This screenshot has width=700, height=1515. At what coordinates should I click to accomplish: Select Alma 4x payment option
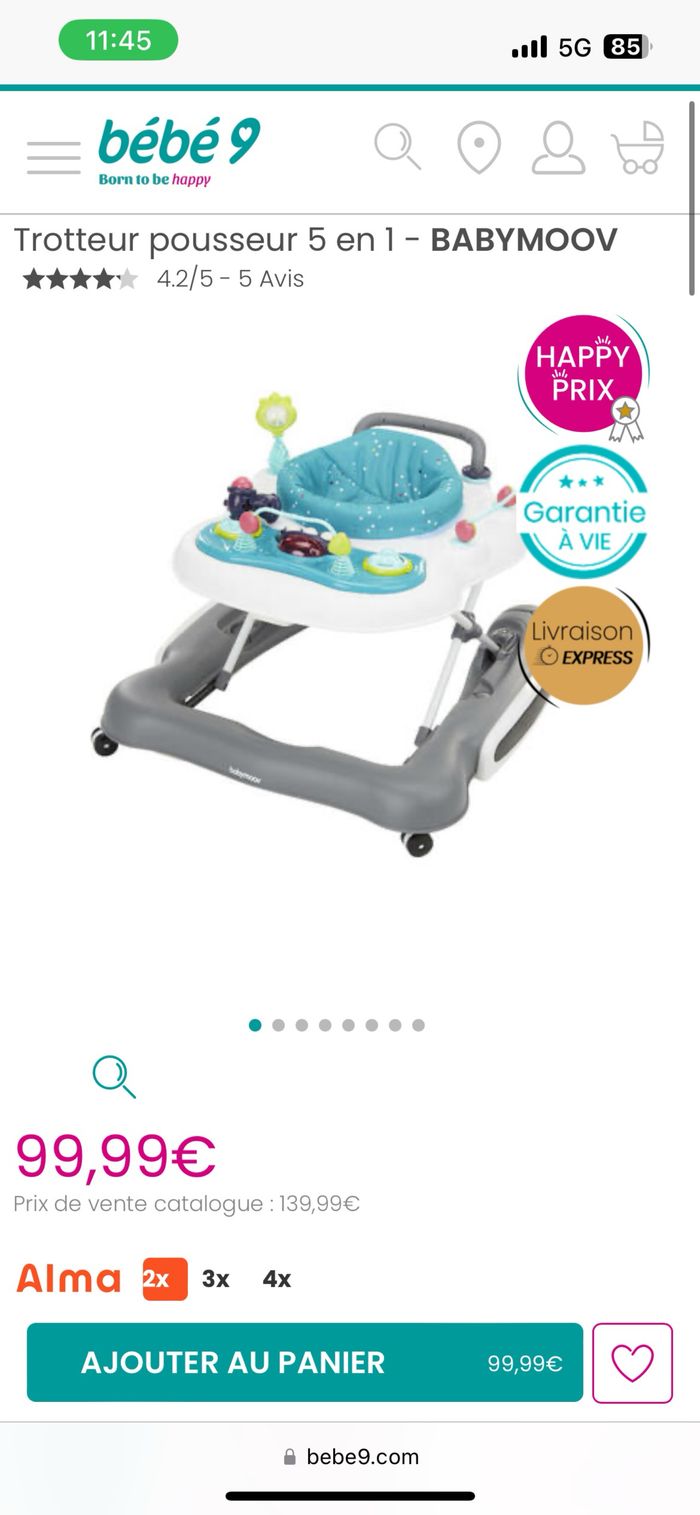point(277,1279)
